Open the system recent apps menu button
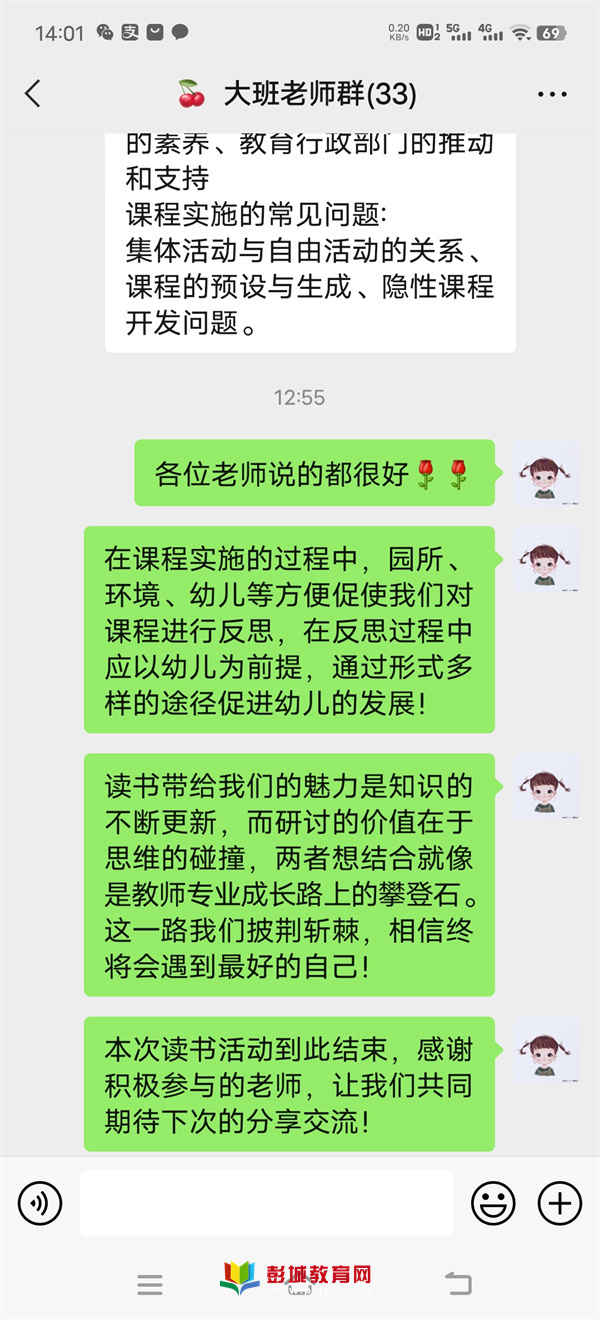The image size is (600, 1320). (150, 1285)
